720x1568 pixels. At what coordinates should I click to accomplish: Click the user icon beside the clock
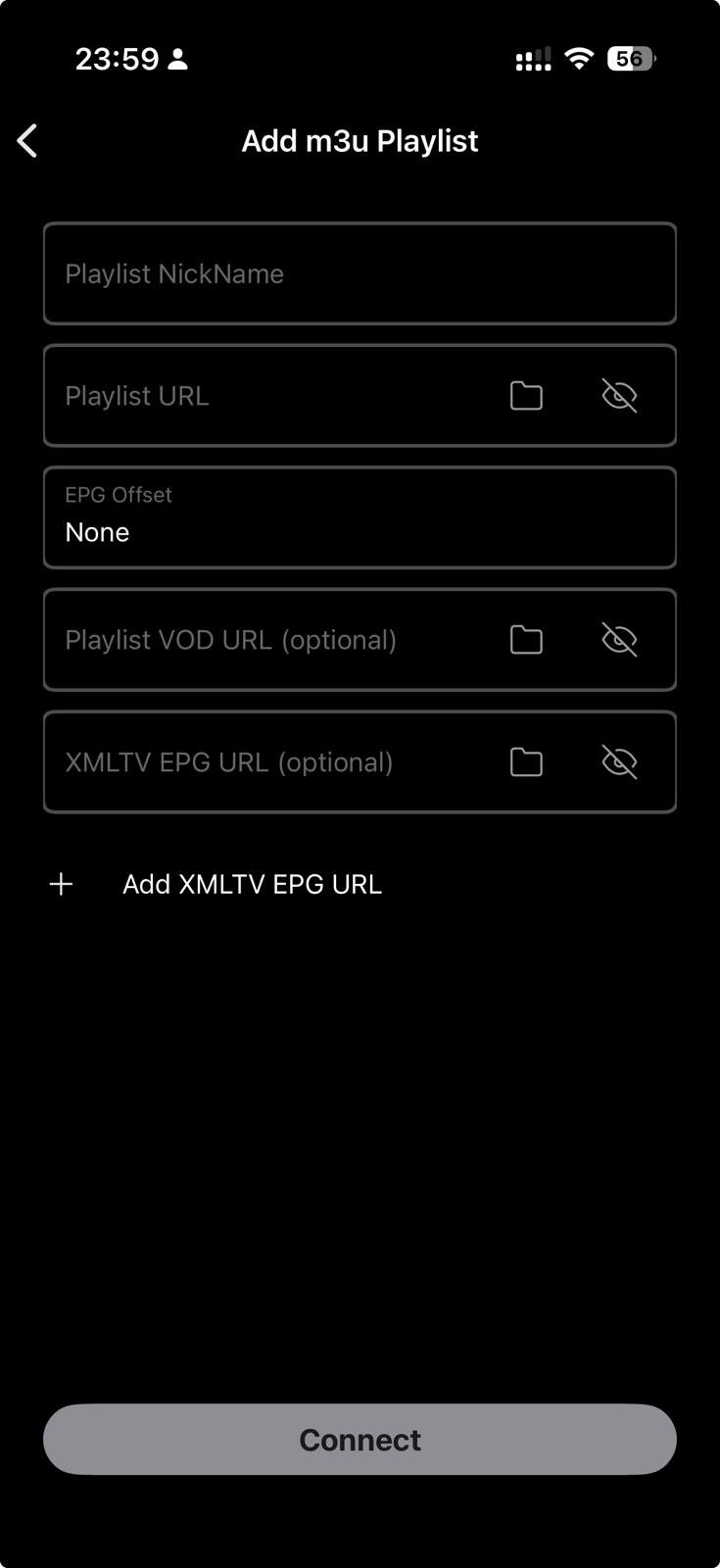point(176,60)
